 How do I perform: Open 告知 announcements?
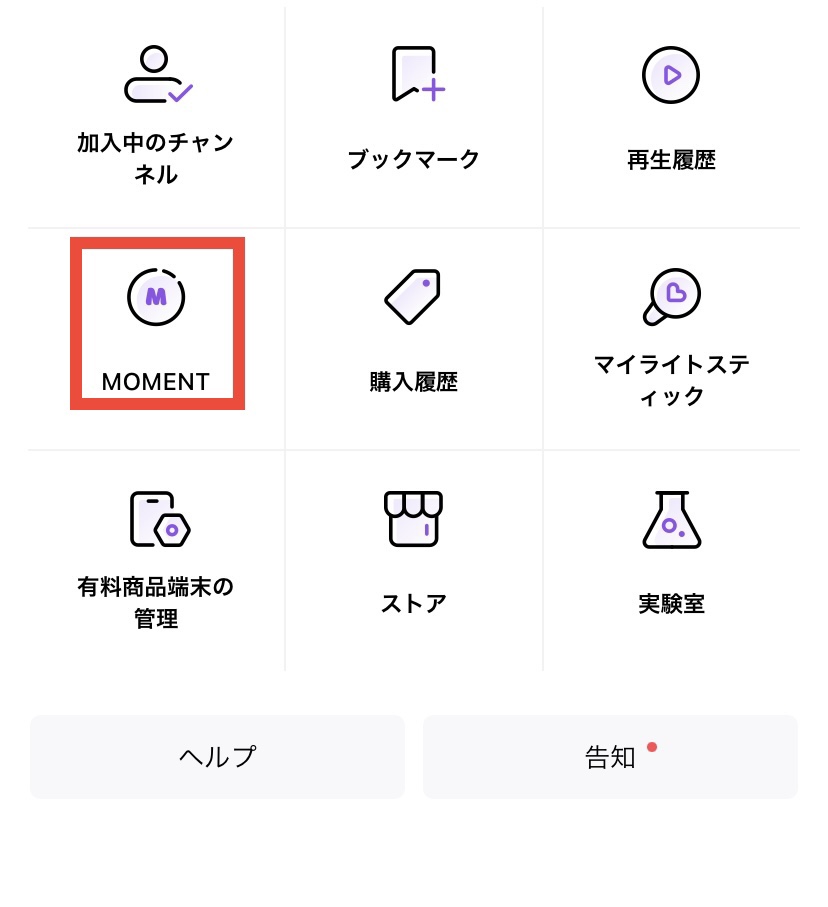[610, 757]
